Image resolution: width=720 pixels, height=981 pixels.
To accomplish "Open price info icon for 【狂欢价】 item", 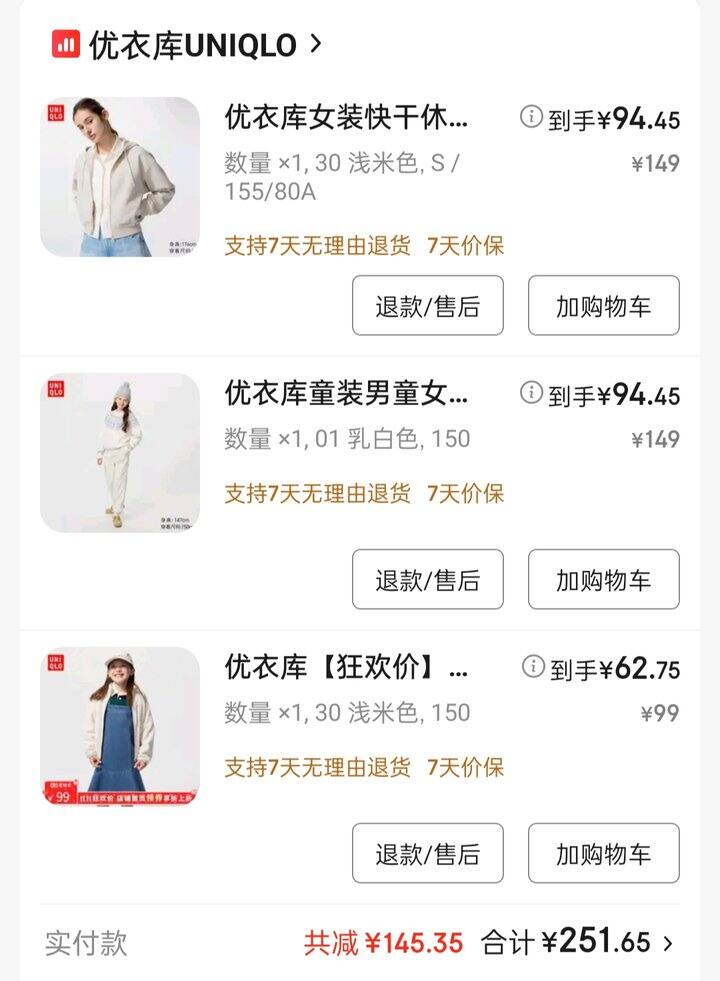I will [533, 666].
